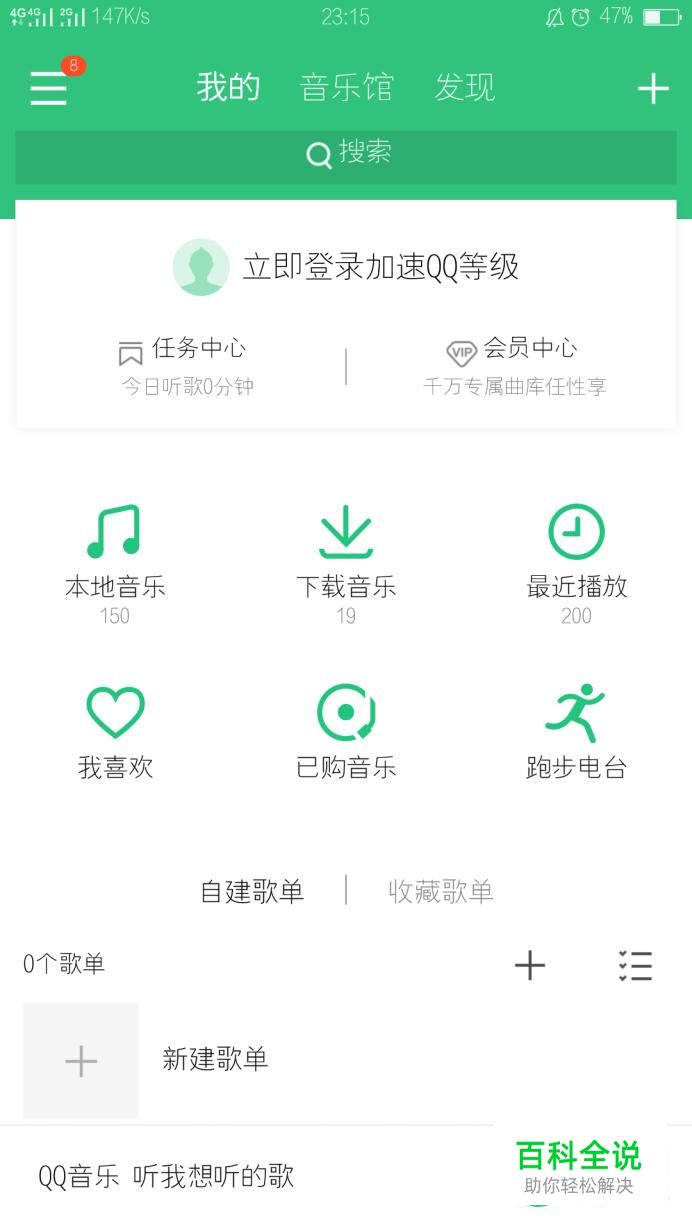Open 最近播放 recently played
This screenshot has width=692, height=1230.
[577, 562]
